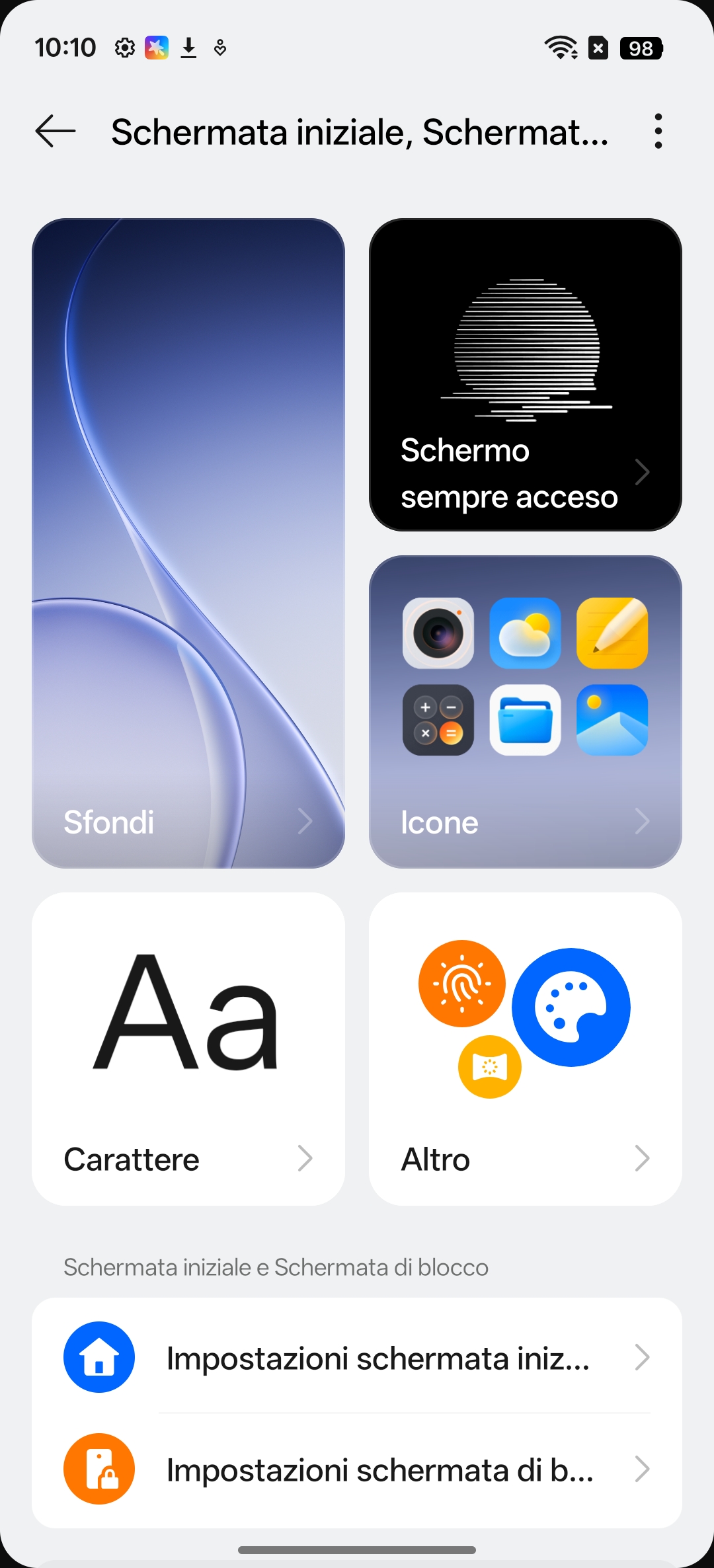Open the Carattere font card

coord(188,1048)
